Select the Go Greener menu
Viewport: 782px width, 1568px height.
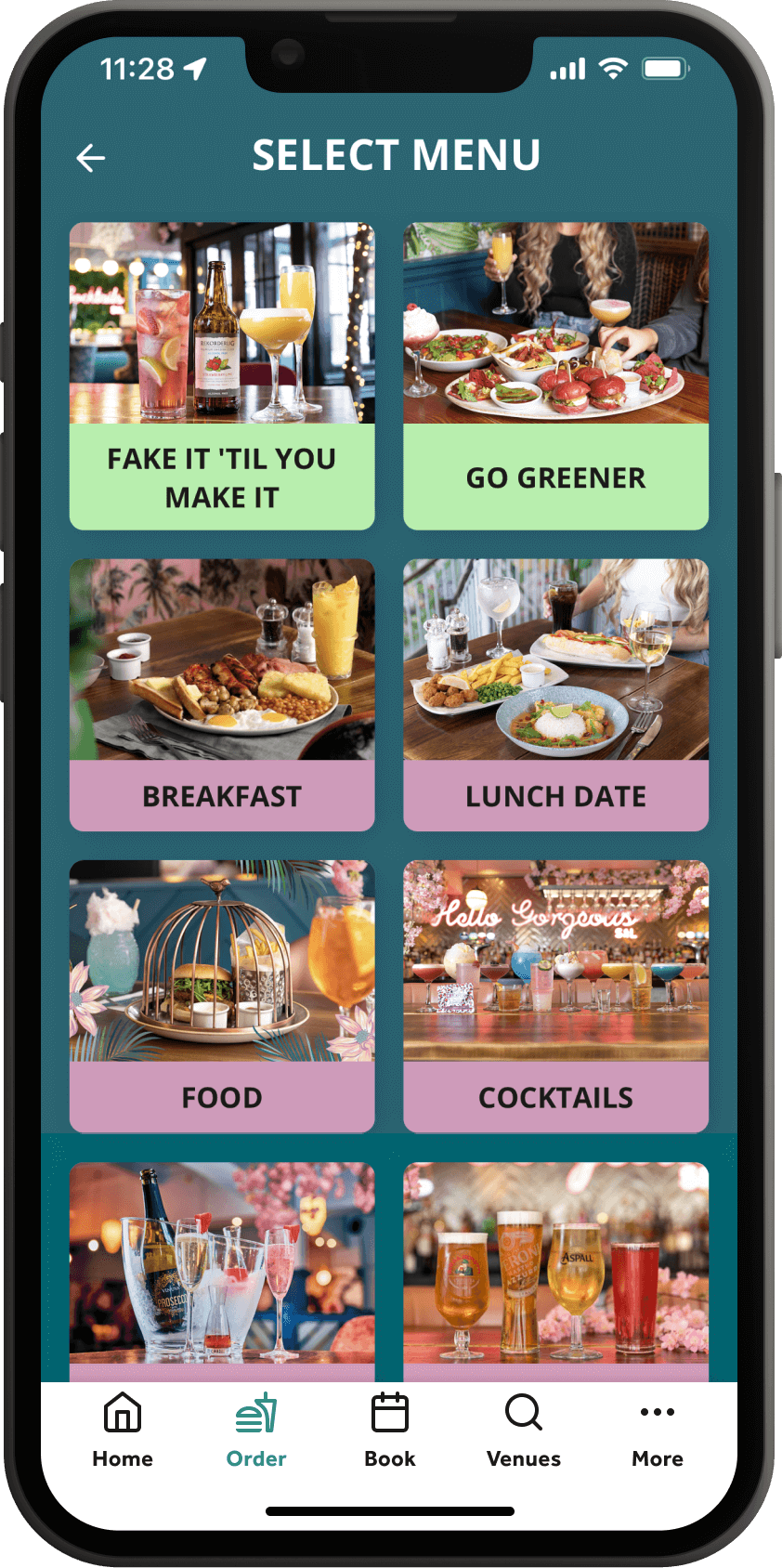pos(556,376)
